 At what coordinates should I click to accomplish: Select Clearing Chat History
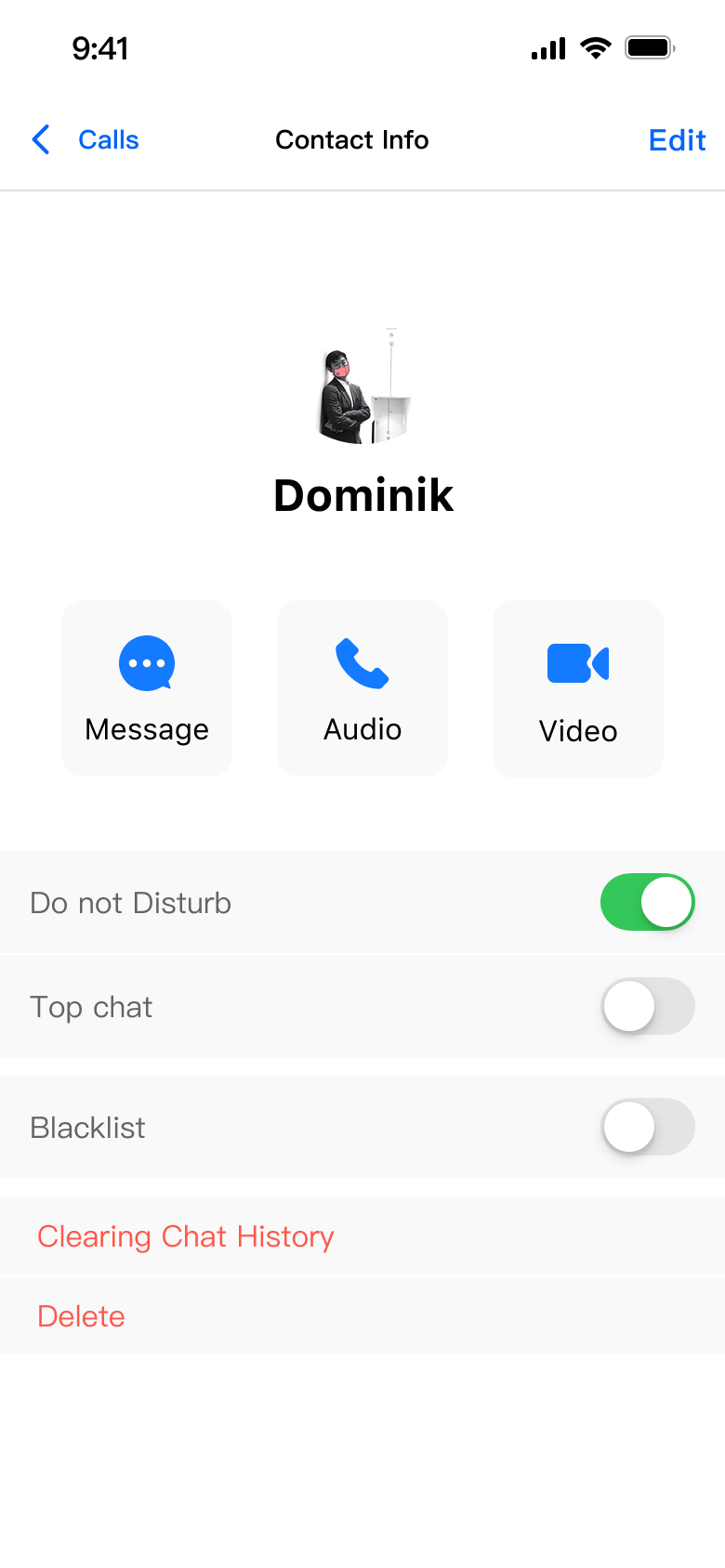[186, 1236]
